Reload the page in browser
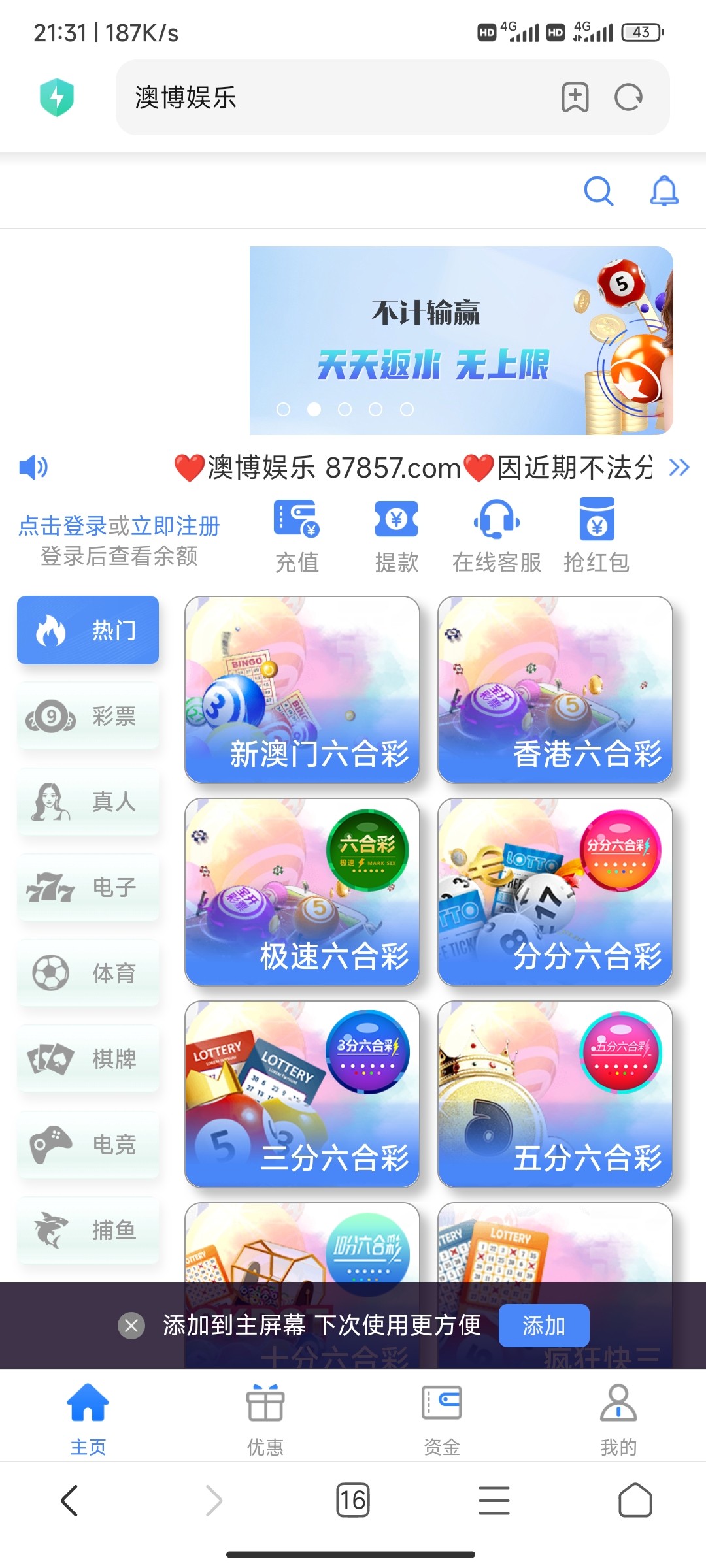 point(628,98)
